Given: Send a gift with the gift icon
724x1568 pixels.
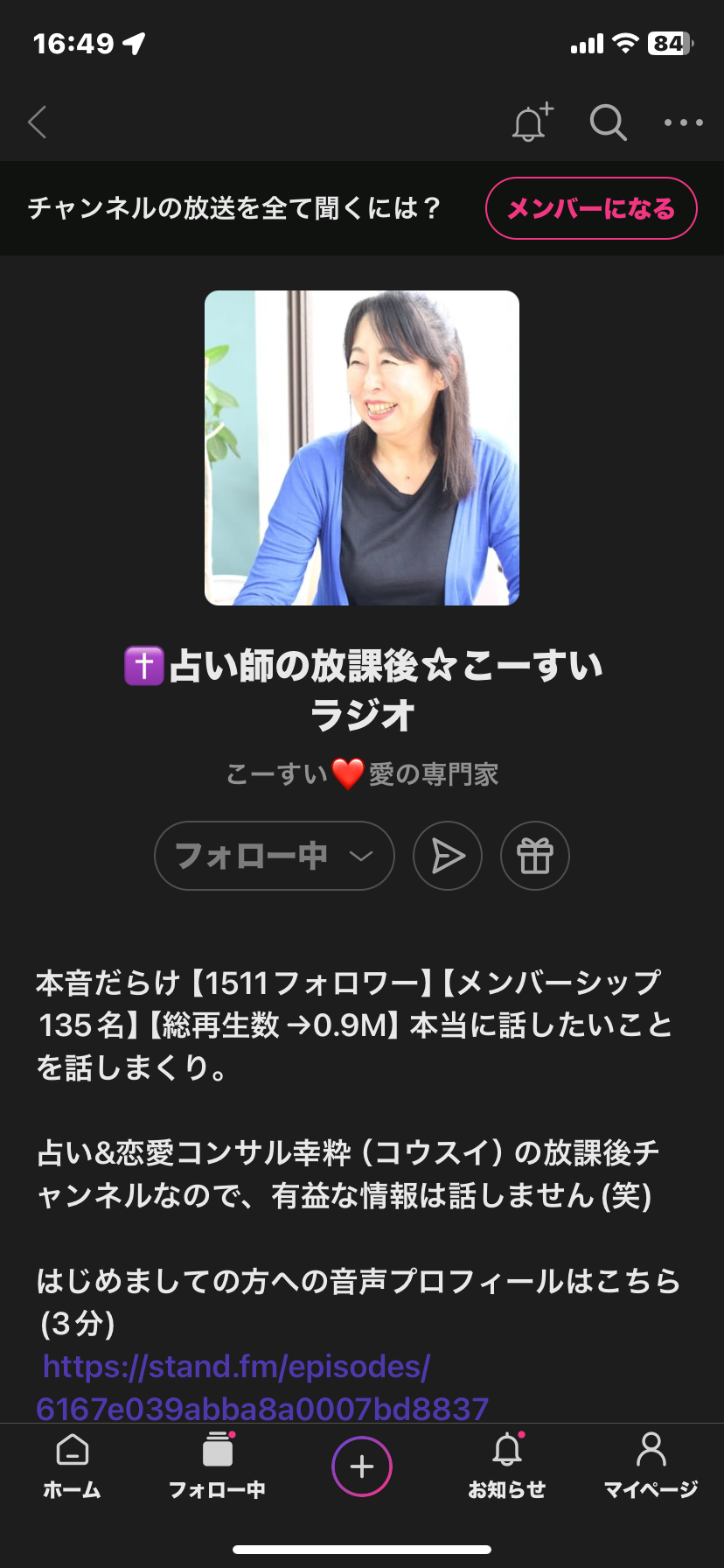Looking at the screenshot, I should tap(535, 856).
